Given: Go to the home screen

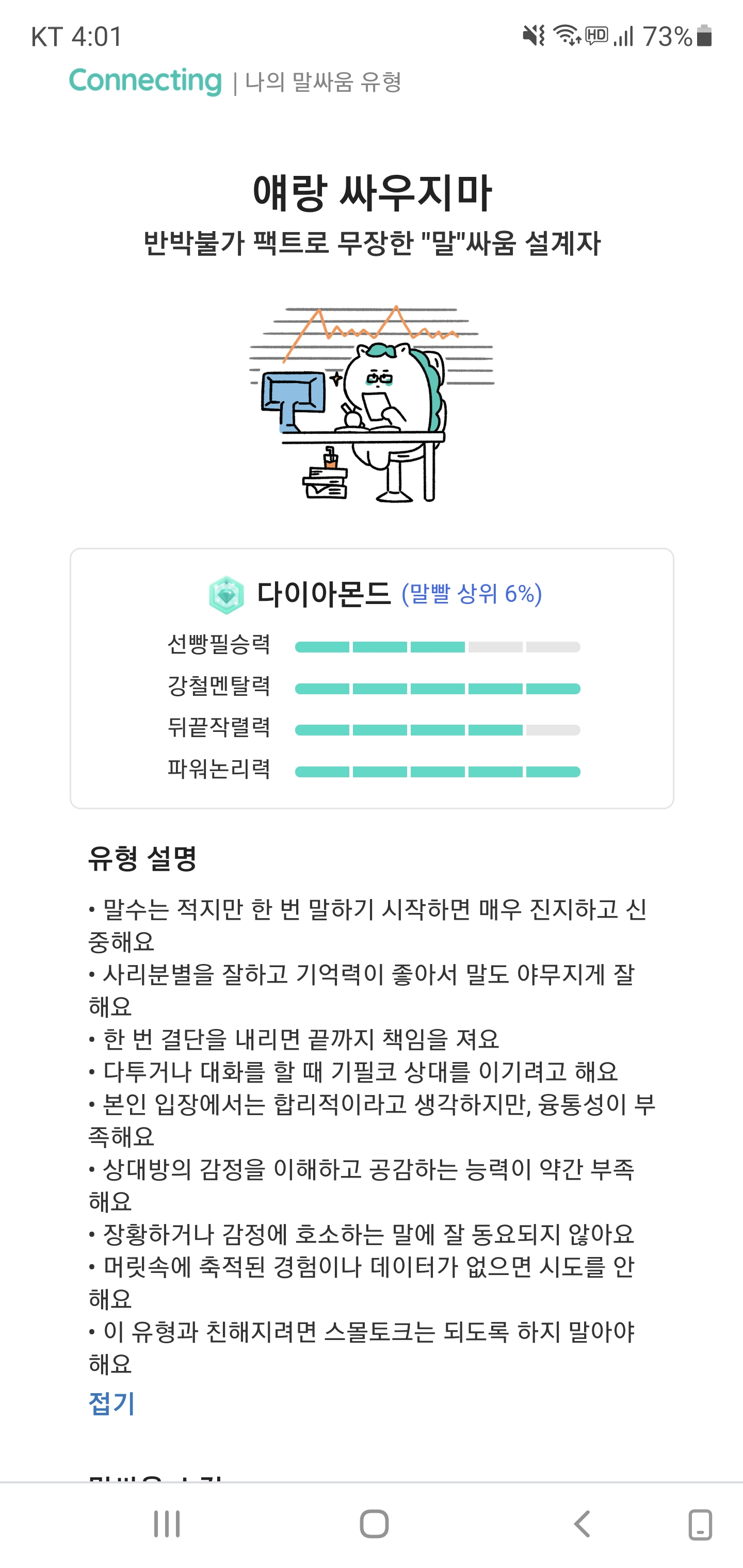Looking at the screenshot, I should [x=374, y=1524].
